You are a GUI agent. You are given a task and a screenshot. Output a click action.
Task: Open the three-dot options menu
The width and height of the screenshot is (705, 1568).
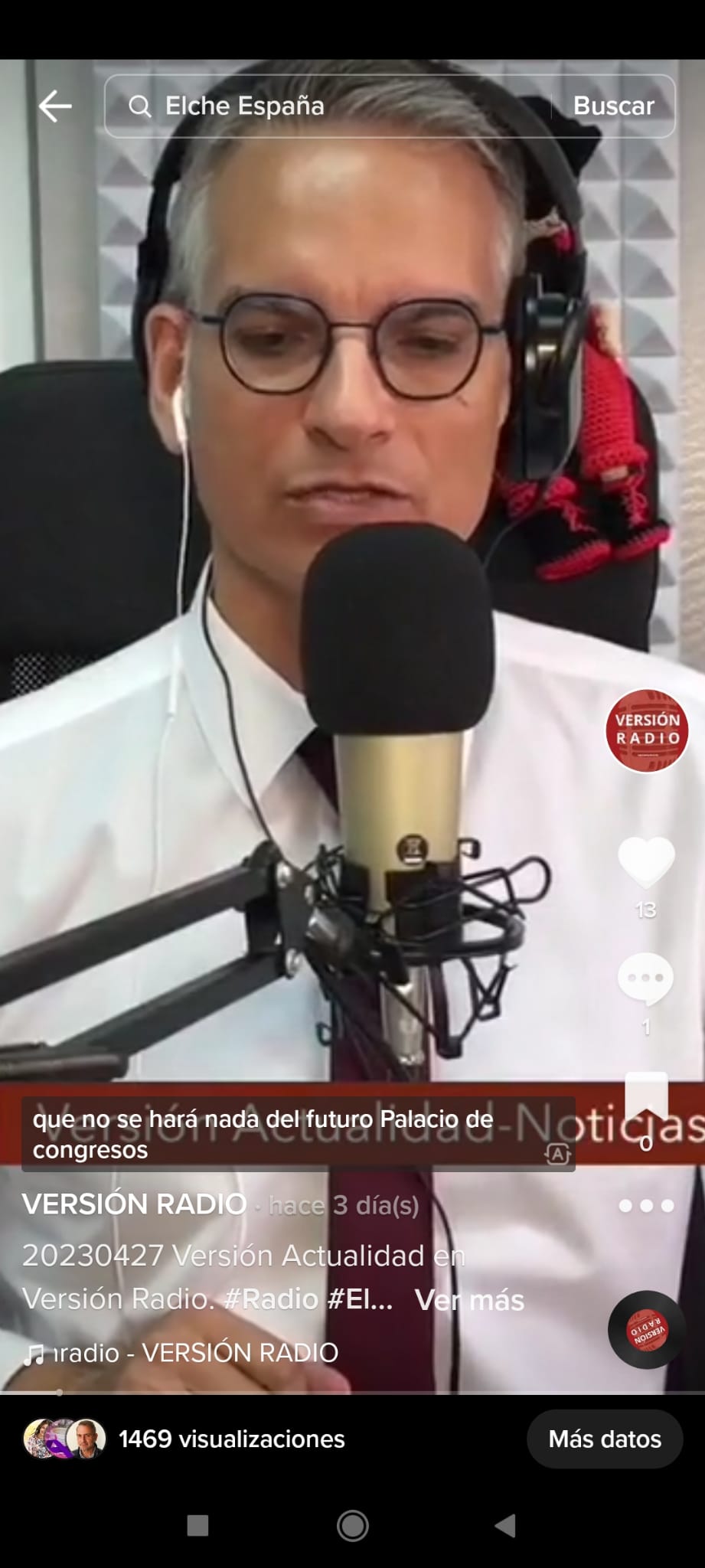[x=646, y=1206]
